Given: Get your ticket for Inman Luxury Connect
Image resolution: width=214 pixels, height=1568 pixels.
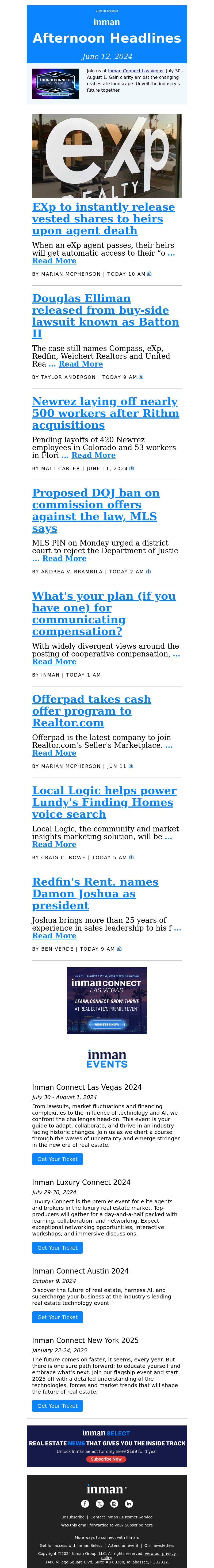Looking at the screenshot, I should (x=57, y=1248).
